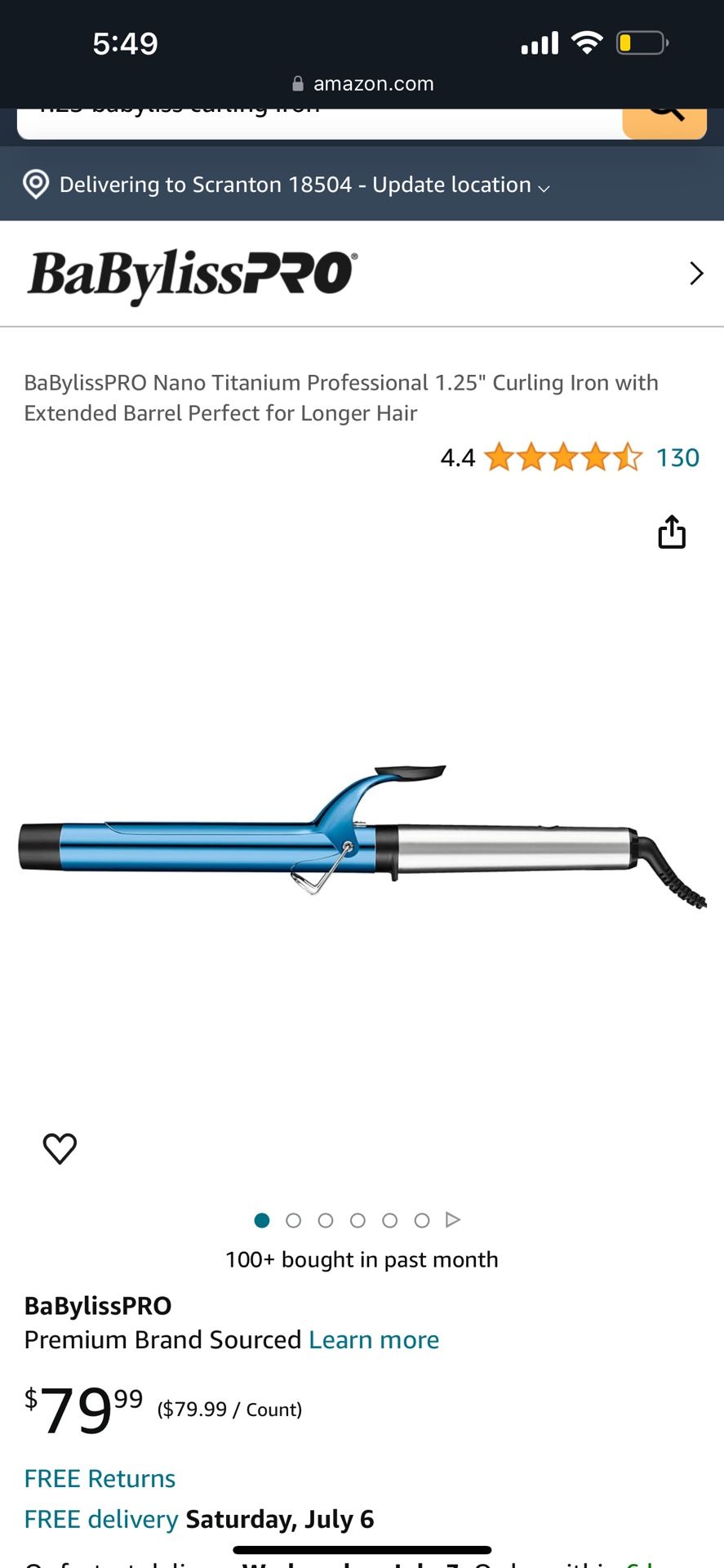Open the partially visible search field
Viewport: 724px width, 1568px height.
tap(318, 122)
